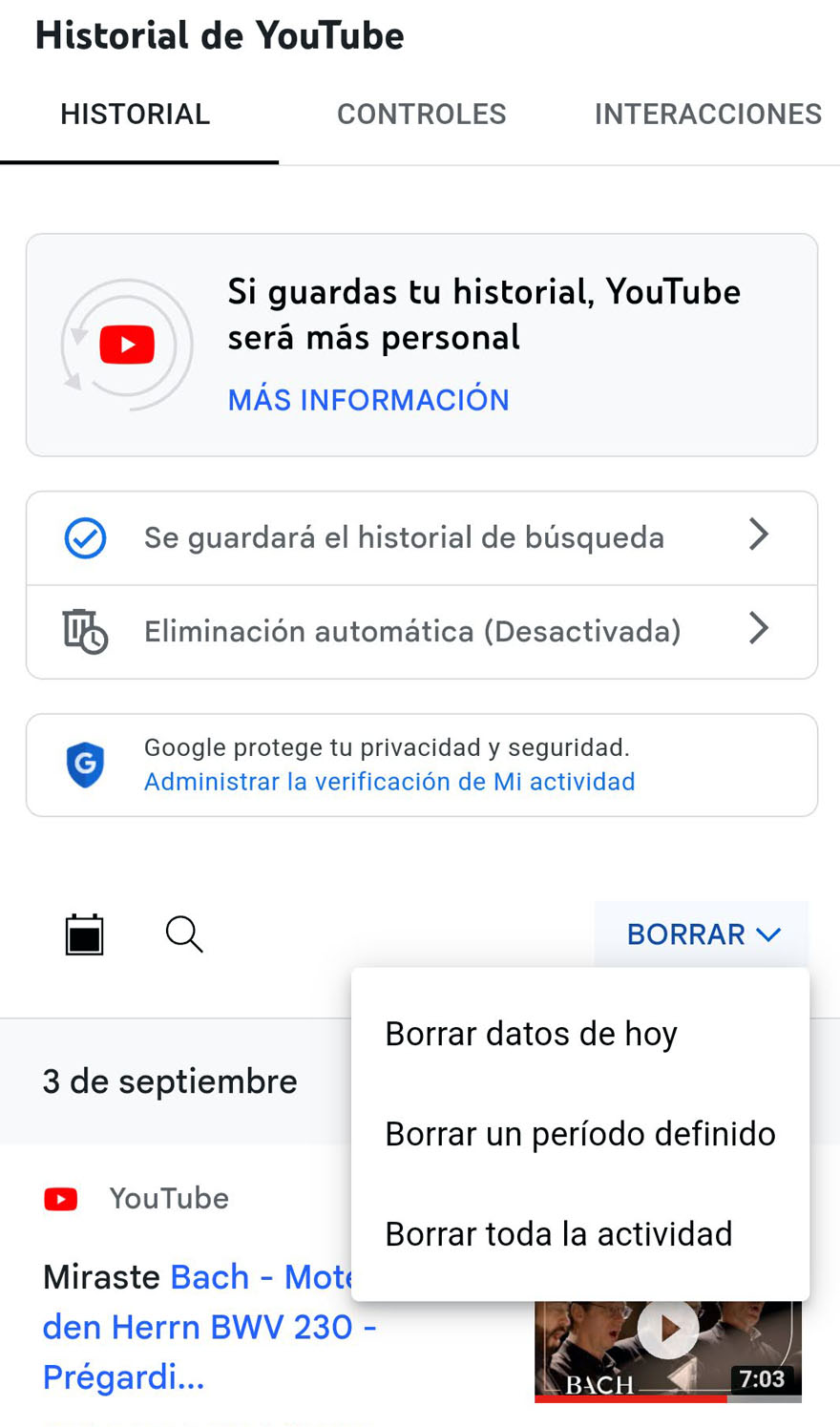840x1427 pixels.
Task: Open 'Administrar la verificación de Mi actividad'
Action: click(389, 782)
